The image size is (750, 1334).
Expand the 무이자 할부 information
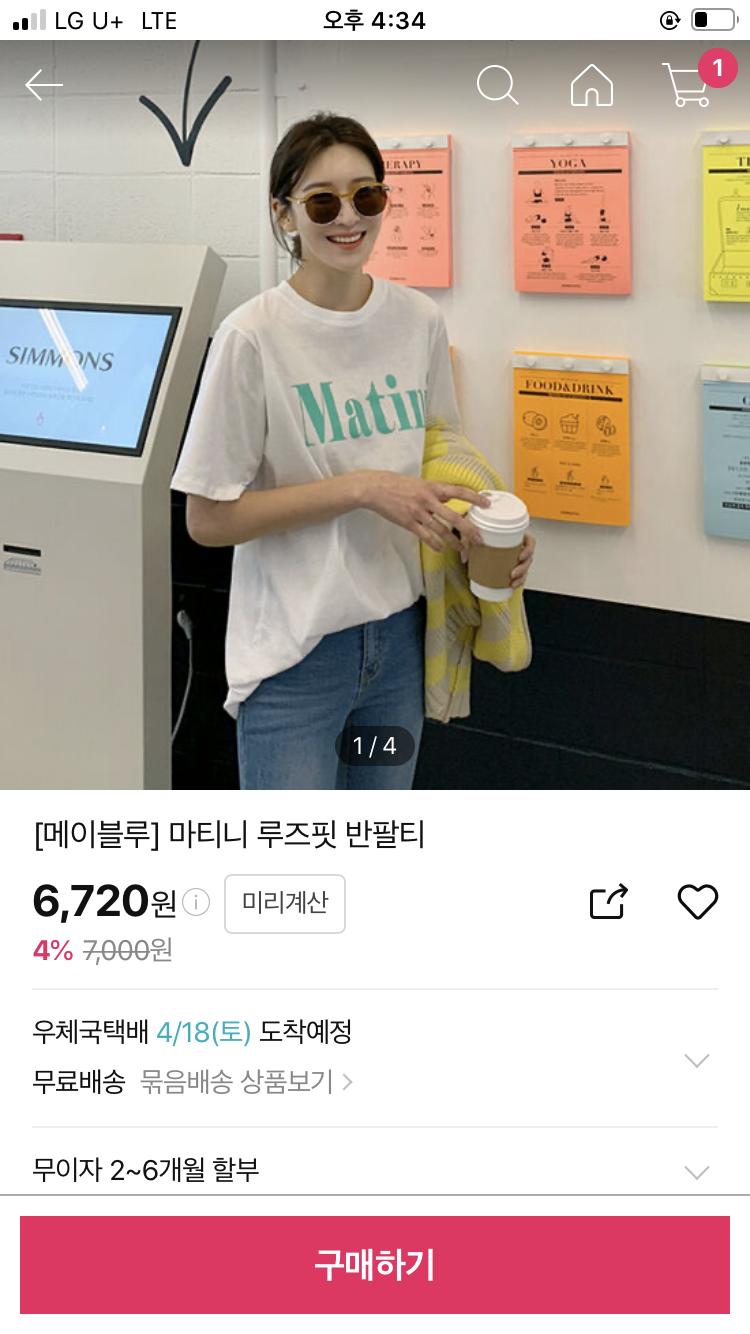[x=696, y=1172]
